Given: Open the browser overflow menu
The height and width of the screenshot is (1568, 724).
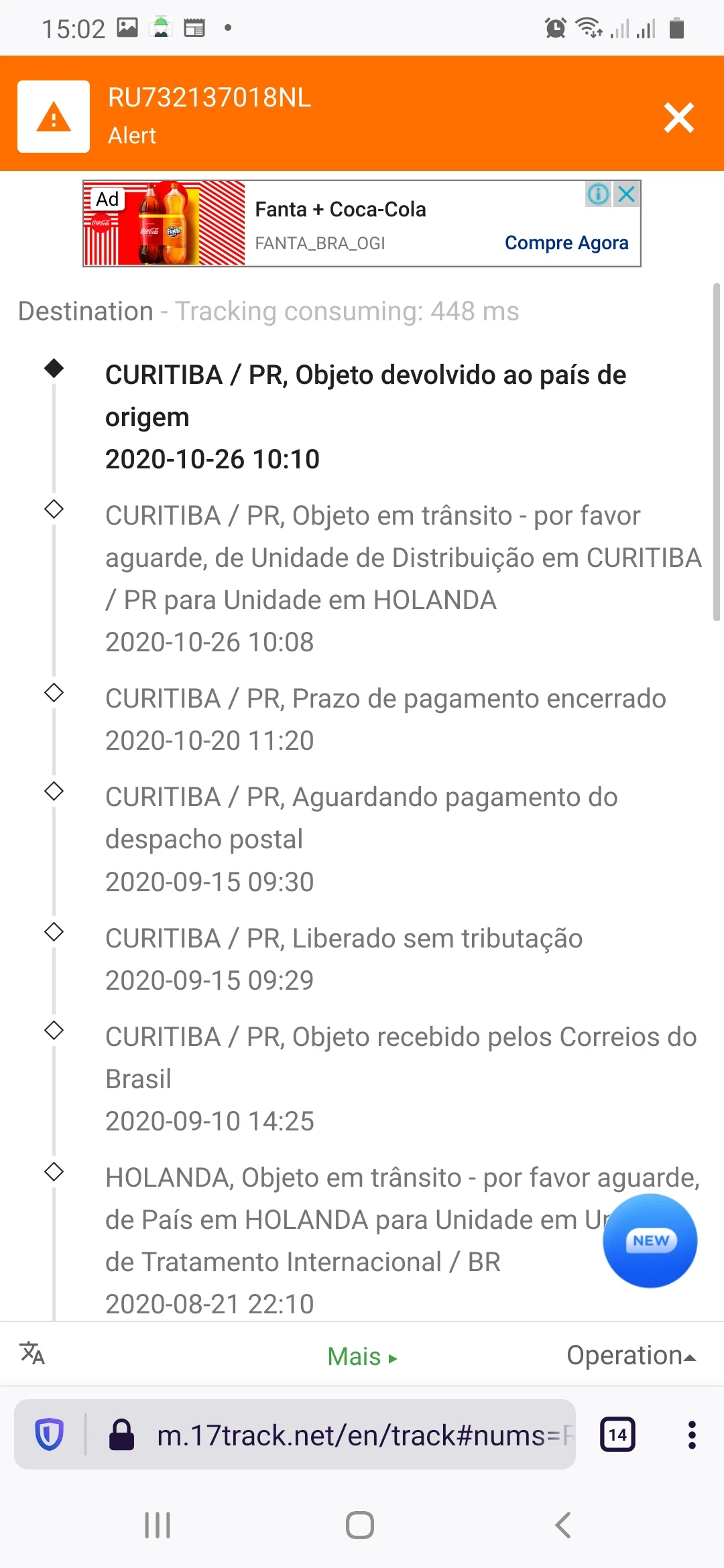Looking at the screenshot, I should tap(692, 1435).
